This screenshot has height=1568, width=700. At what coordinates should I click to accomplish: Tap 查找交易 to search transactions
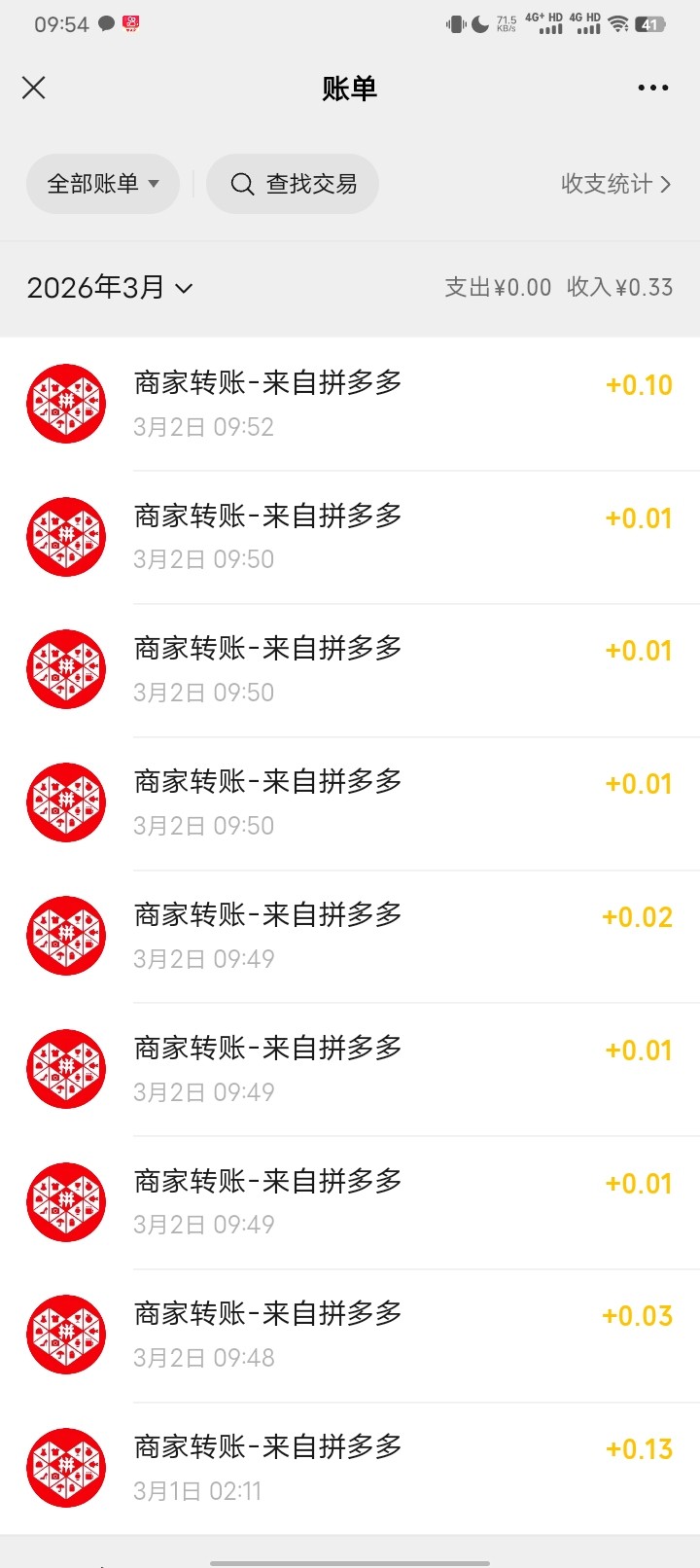pyautogui.click(x=293, y=184)
